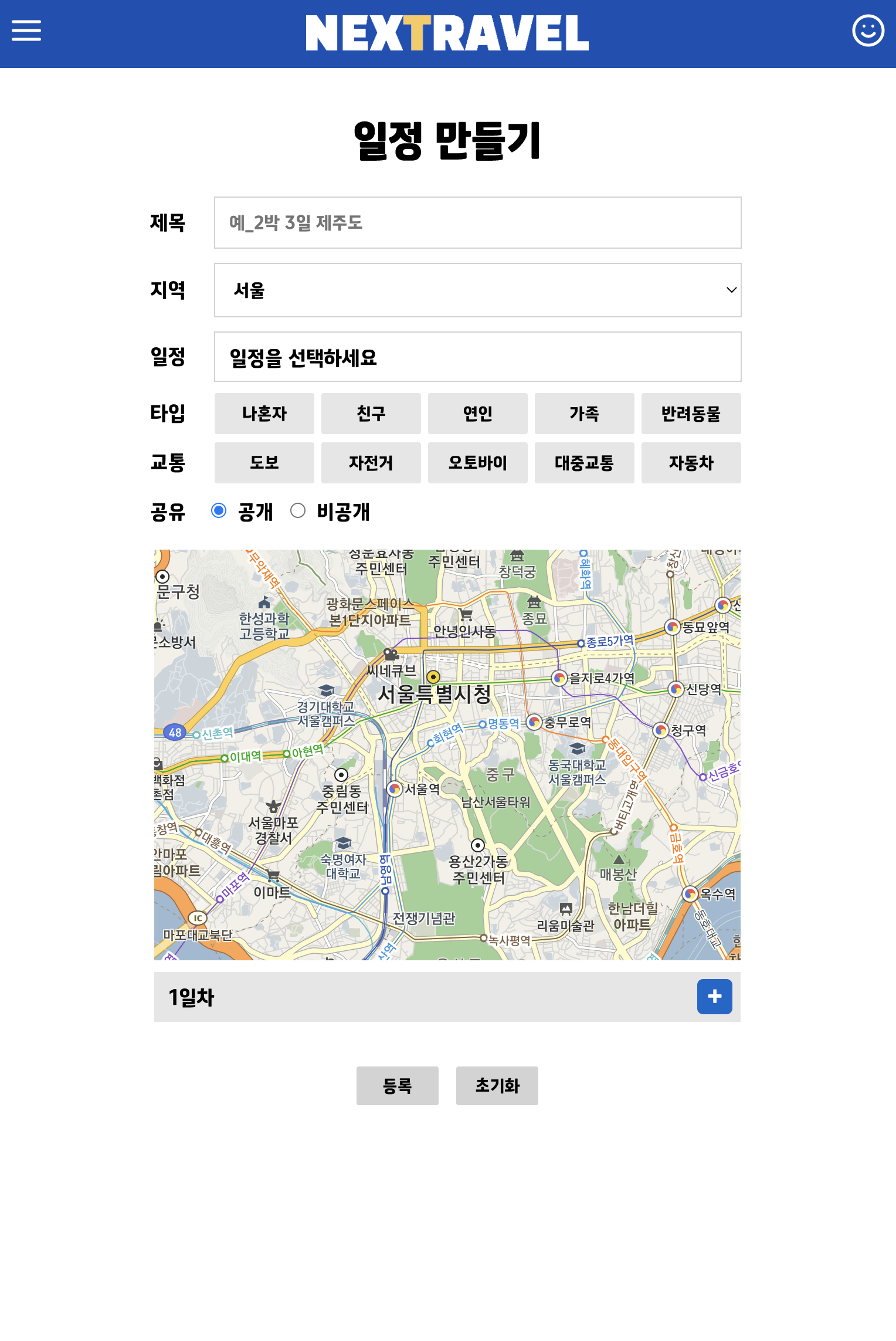Select the 동묘앞역 marker on the map

[x=671, y=626]
